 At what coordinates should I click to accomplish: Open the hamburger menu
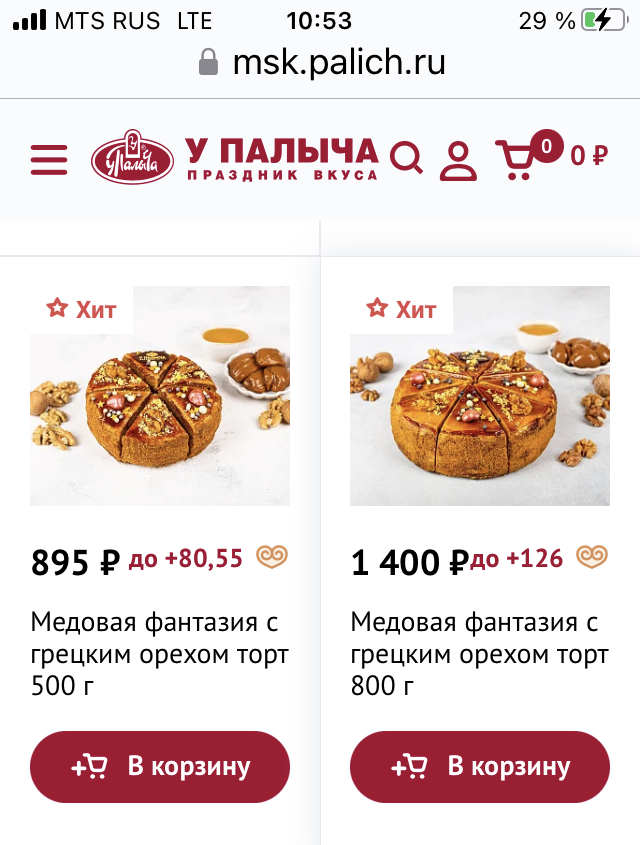[x=49, y=159]
